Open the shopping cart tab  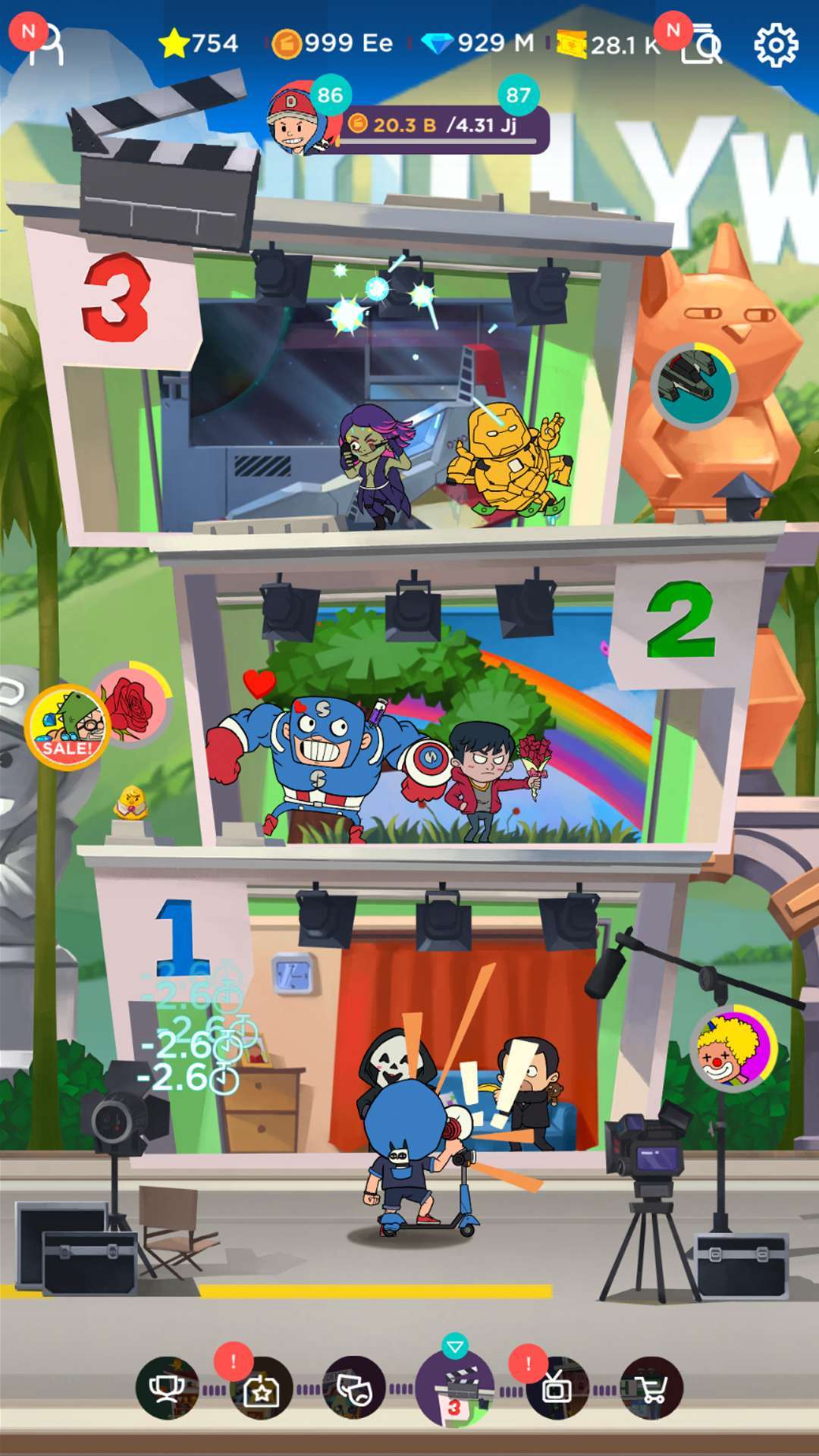coord(651,1389)
